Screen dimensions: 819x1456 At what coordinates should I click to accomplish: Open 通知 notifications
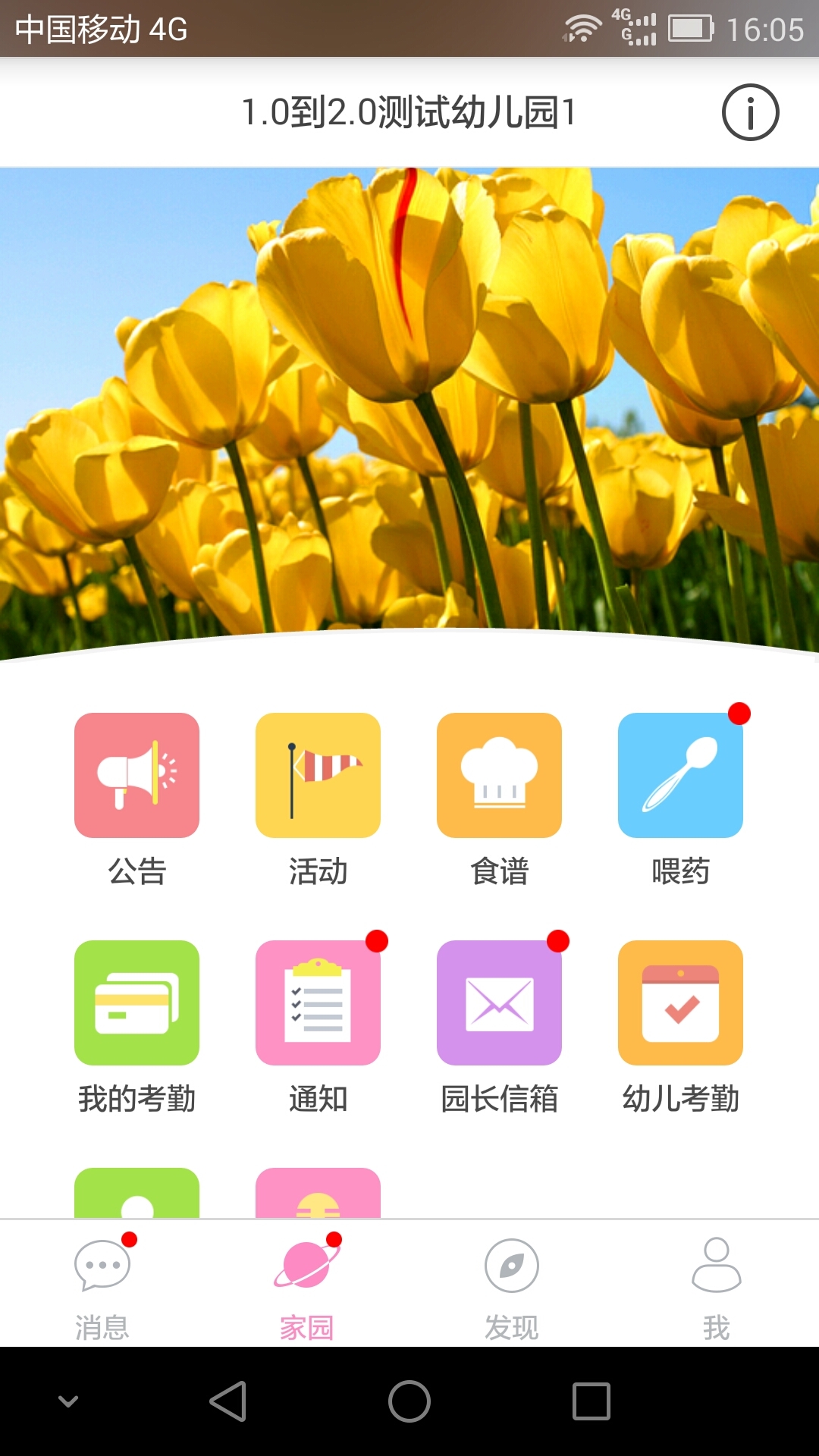point(318,1003)
